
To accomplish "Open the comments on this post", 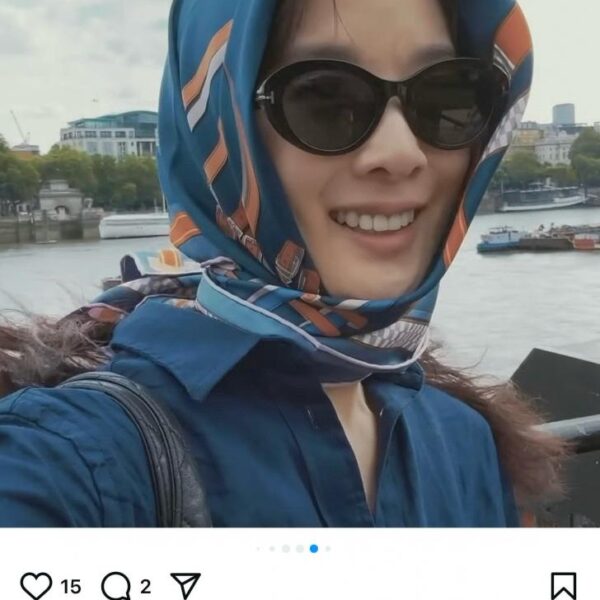I will 116,586.
